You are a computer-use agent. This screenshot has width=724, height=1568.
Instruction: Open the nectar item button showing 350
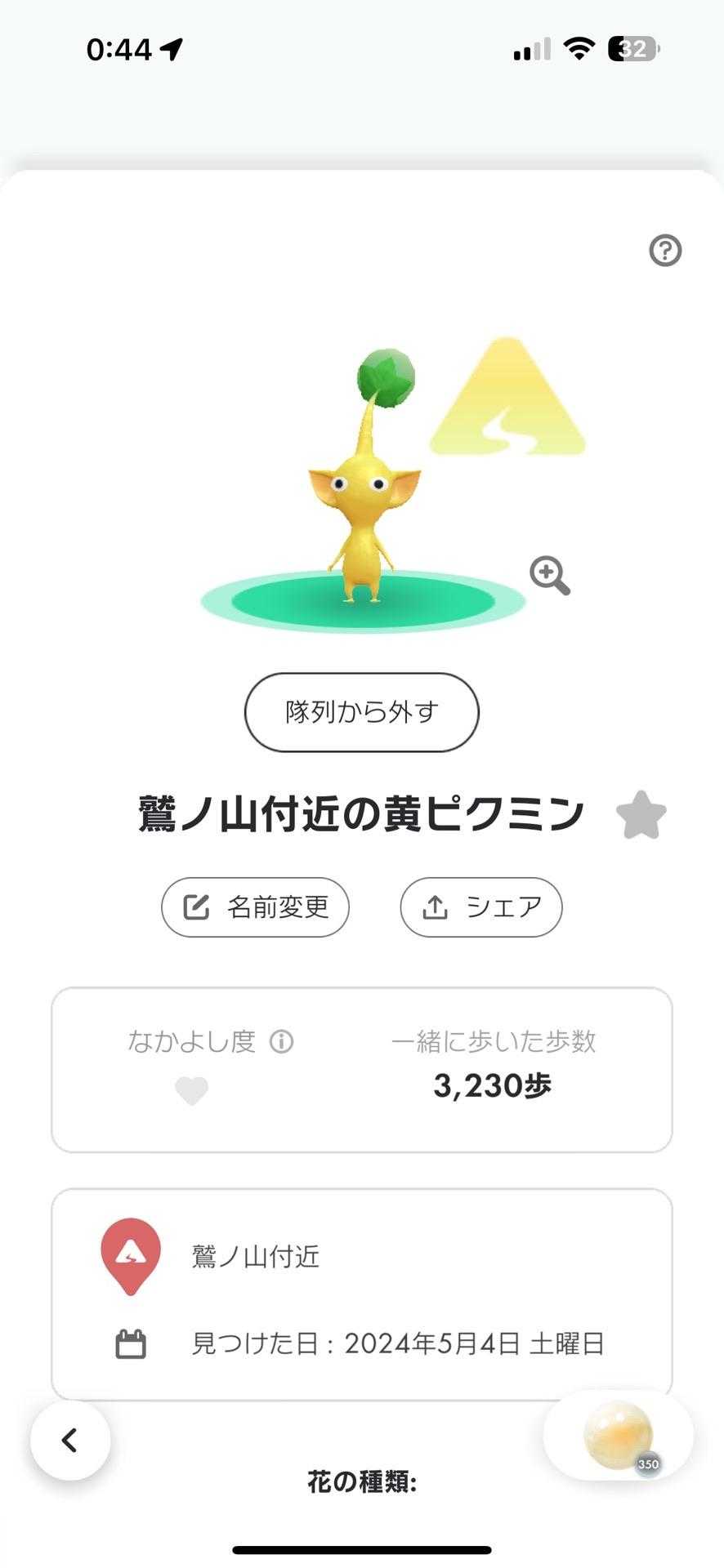click(619, 1436)
